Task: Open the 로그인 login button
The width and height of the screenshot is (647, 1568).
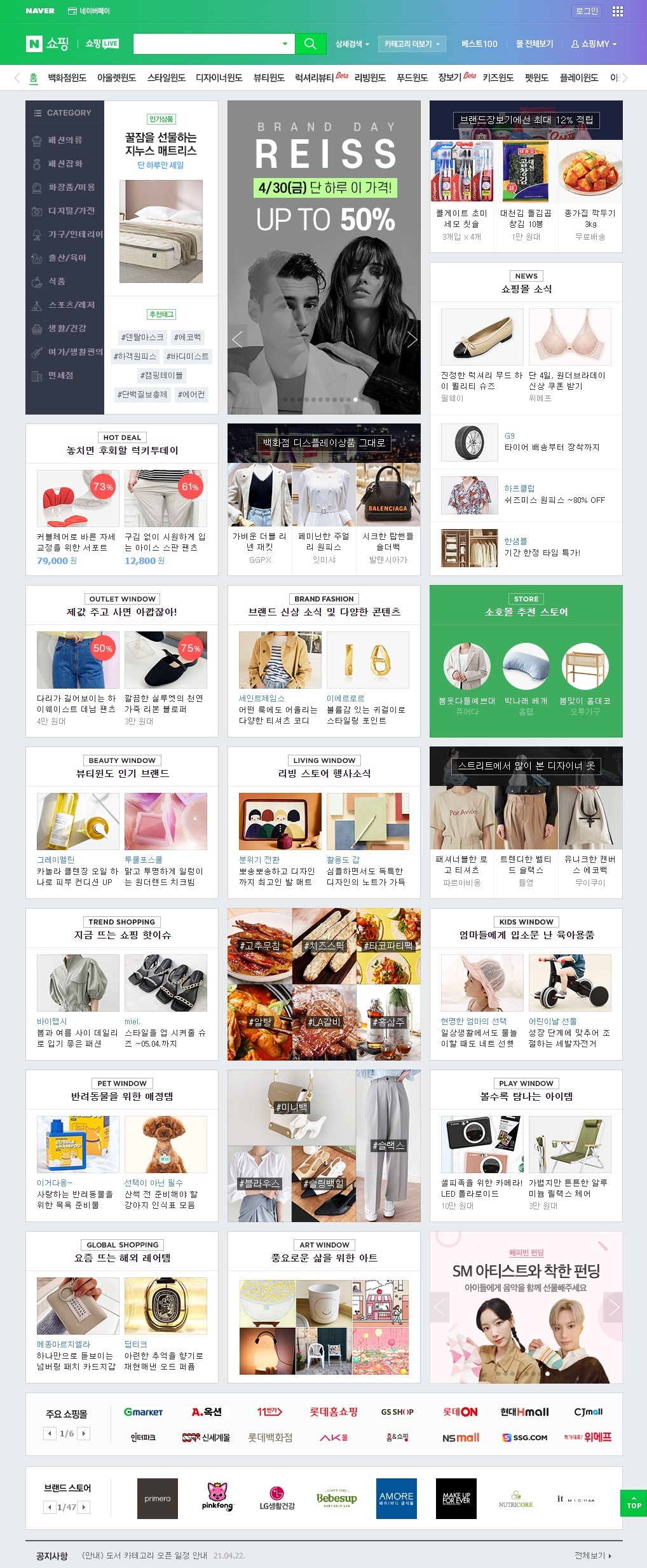Action: pos(586,11)
